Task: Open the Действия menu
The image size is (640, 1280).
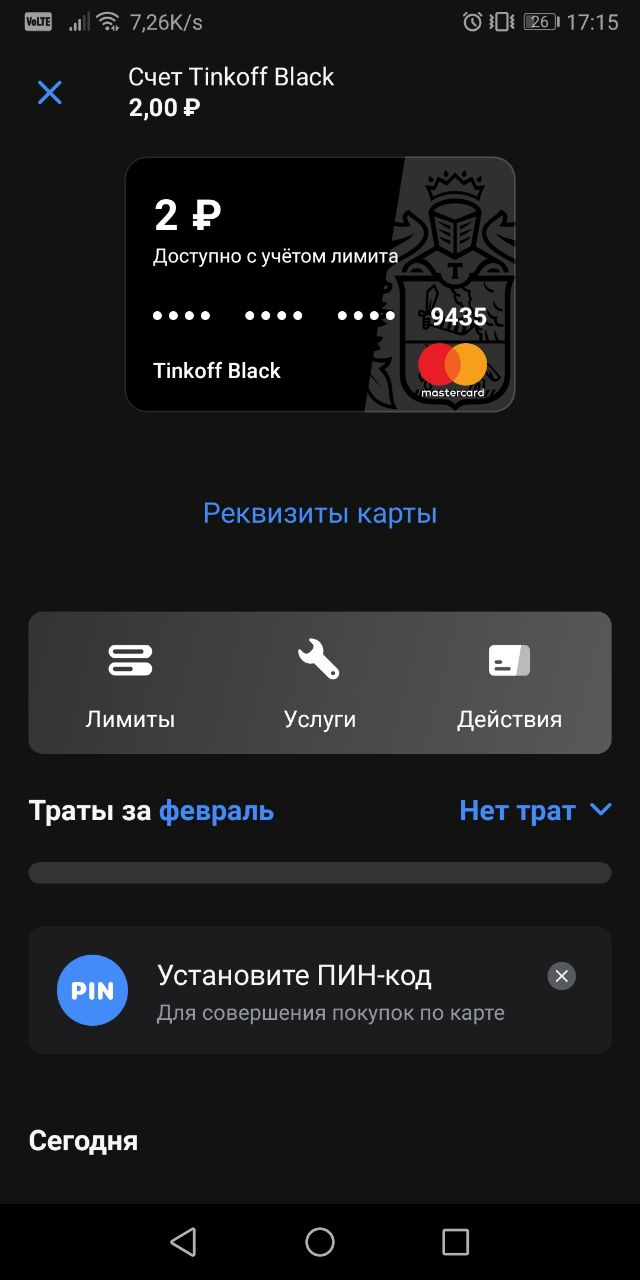Action: (509, 683)
